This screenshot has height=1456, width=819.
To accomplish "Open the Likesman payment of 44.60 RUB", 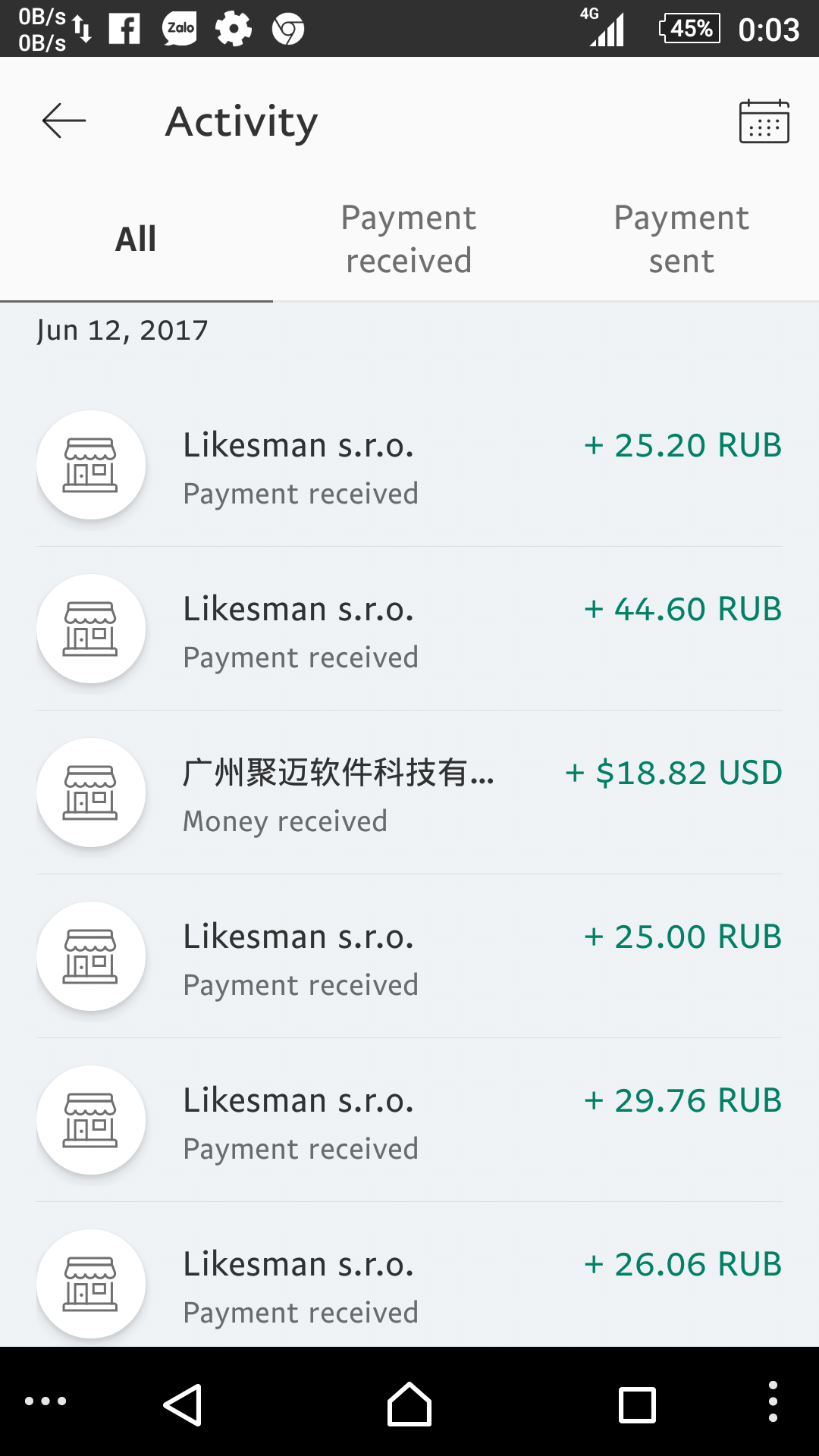I will 409,629.
